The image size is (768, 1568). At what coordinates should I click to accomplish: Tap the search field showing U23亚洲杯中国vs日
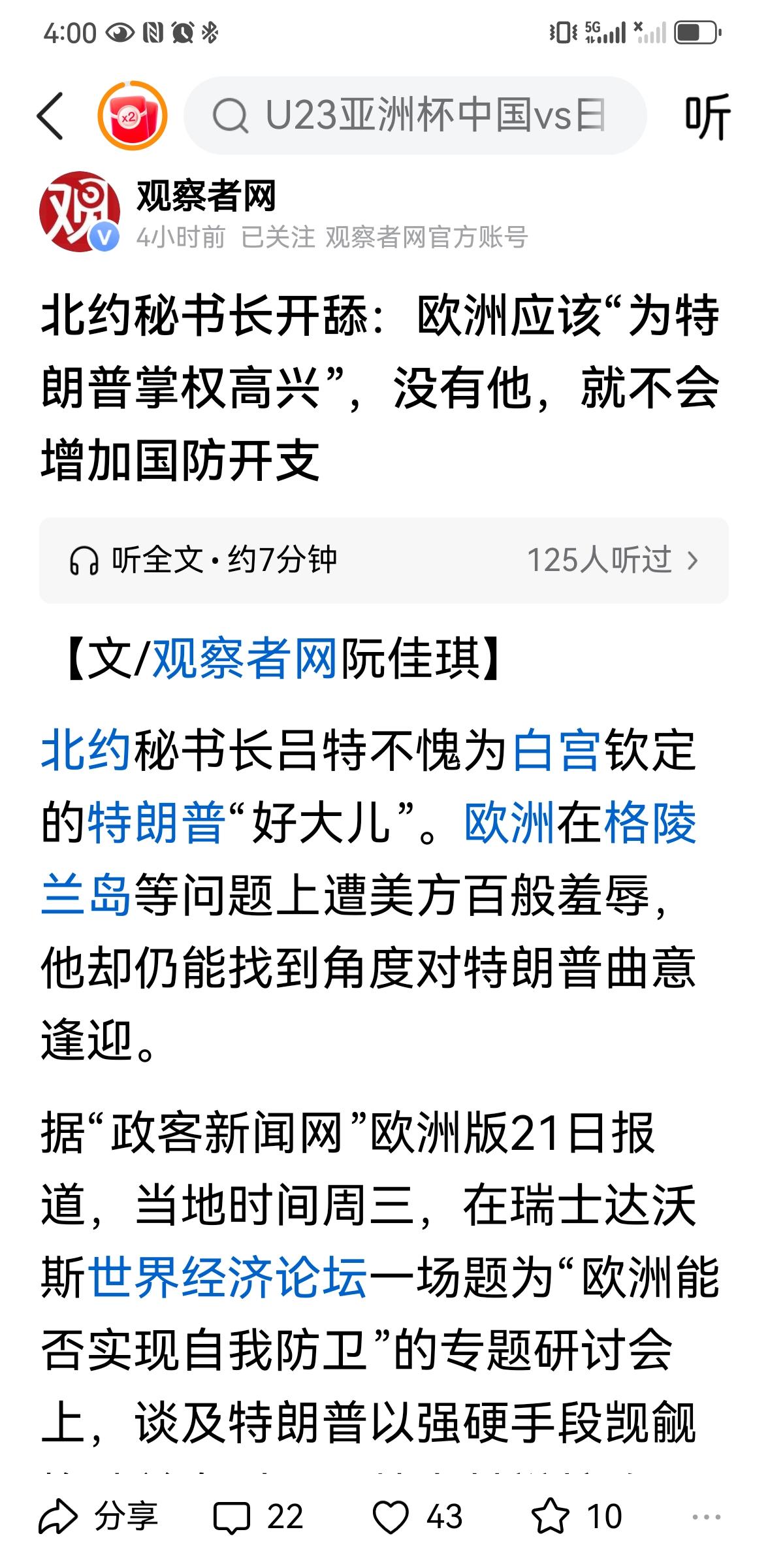pos(418,116)
